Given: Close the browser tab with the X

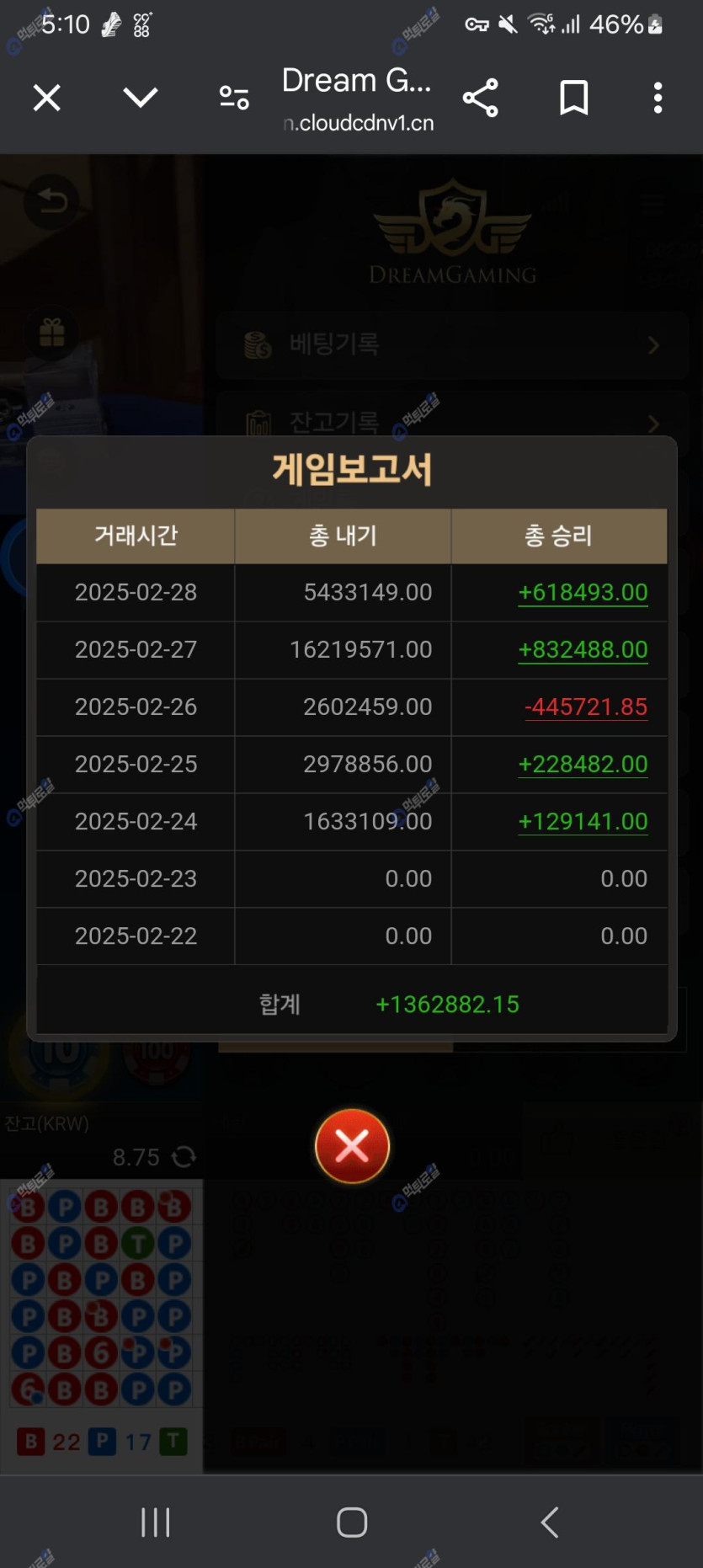Looking at the screenshot, I should [x=47, y=99].
